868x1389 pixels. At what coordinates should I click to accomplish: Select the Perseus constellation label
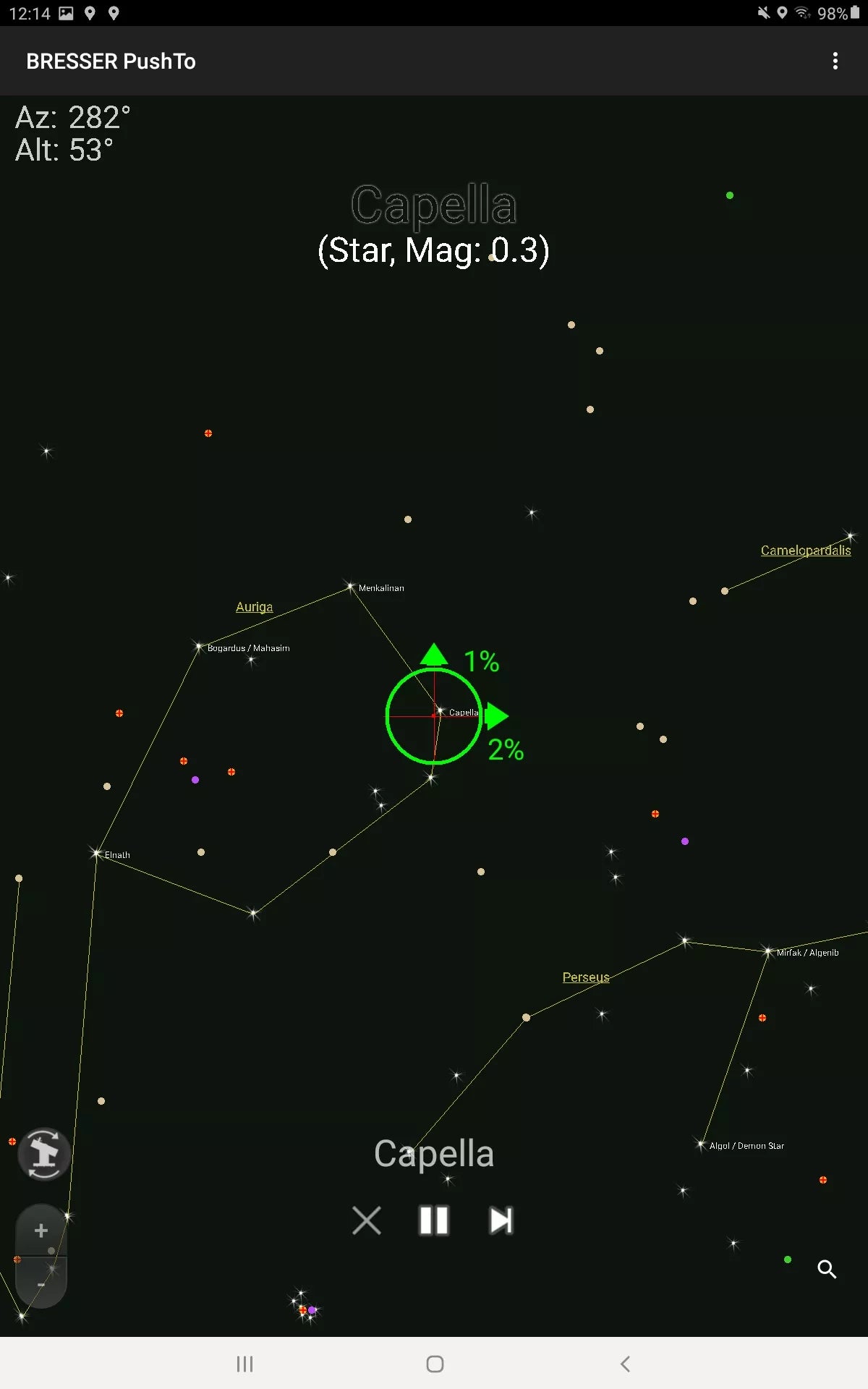click(586, 977)
